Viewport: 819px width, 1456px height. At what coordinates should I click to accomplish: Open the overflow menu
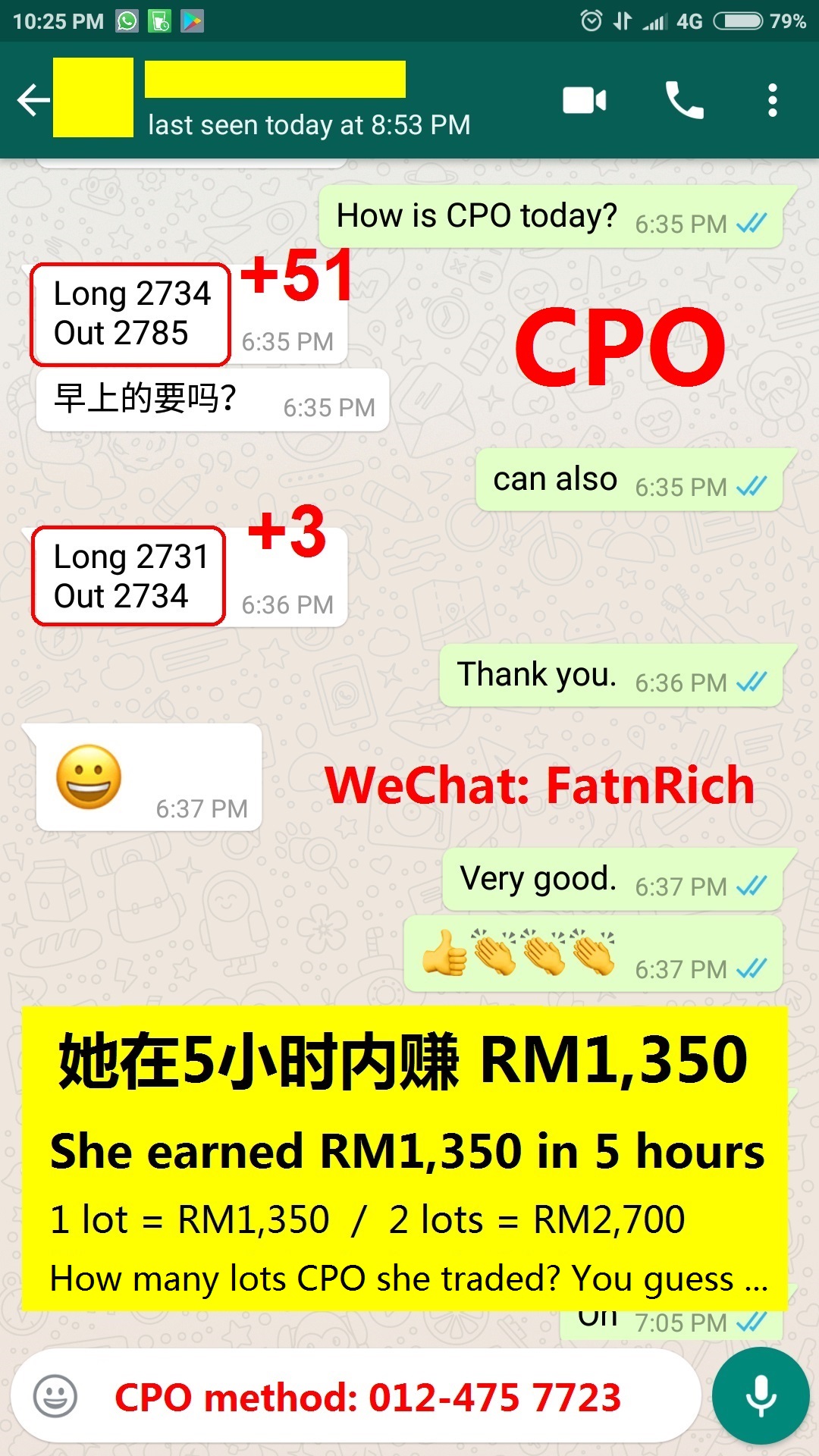click(772, 100)
